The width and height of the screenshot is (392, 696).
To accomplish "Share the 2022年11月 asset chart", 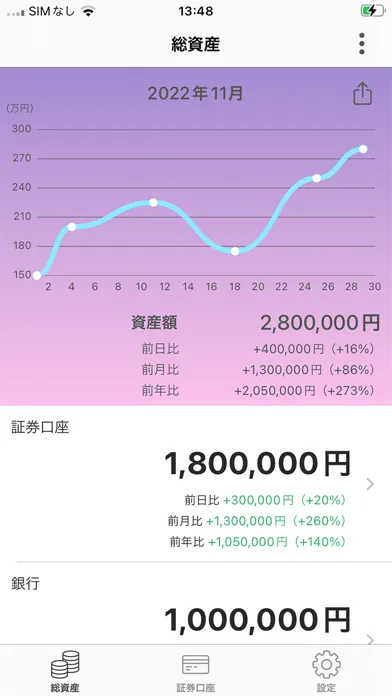I will pos(362,94).
